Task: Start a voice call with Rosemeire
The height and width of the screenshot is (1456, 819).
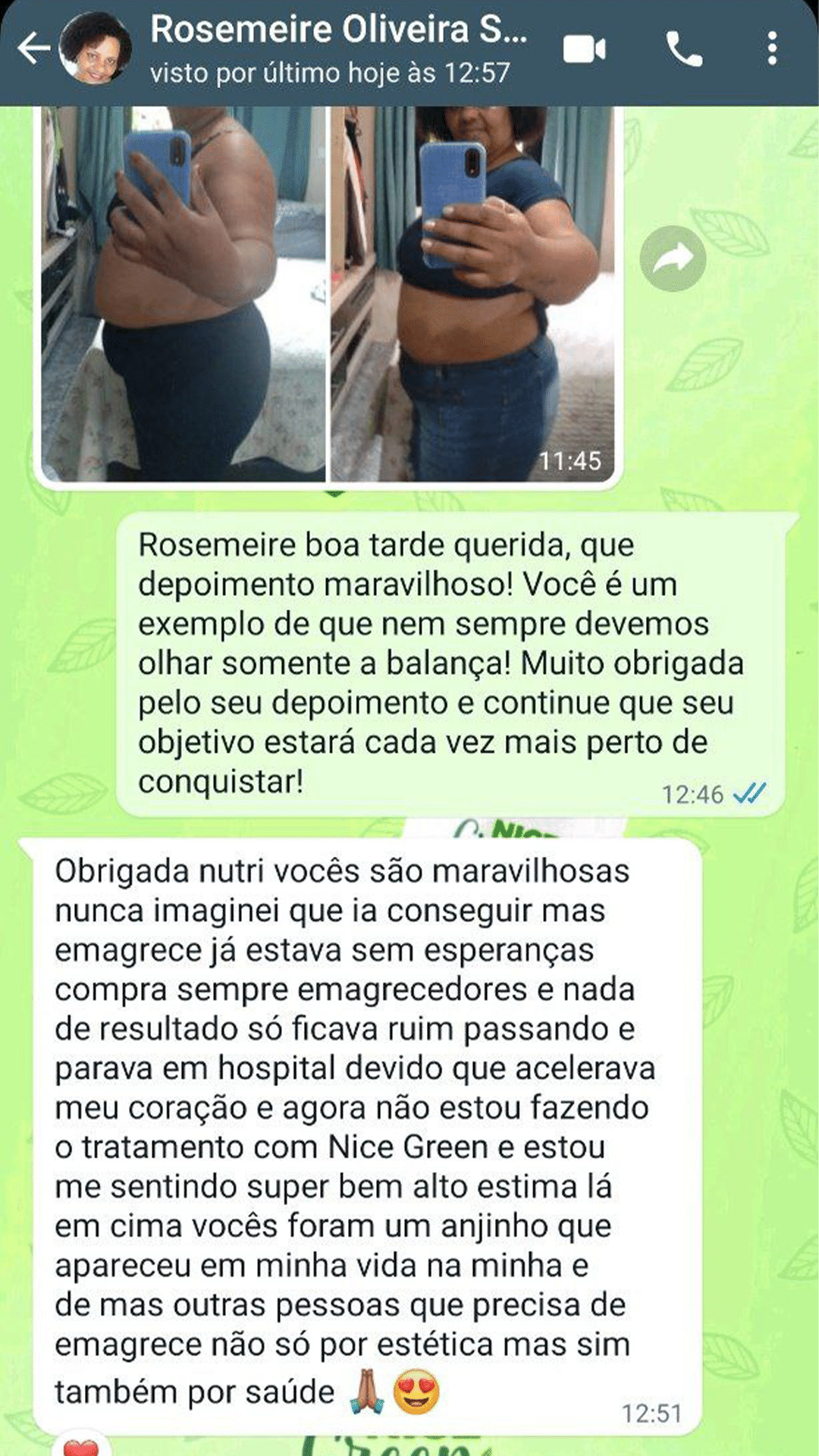Action: (683, 50)
